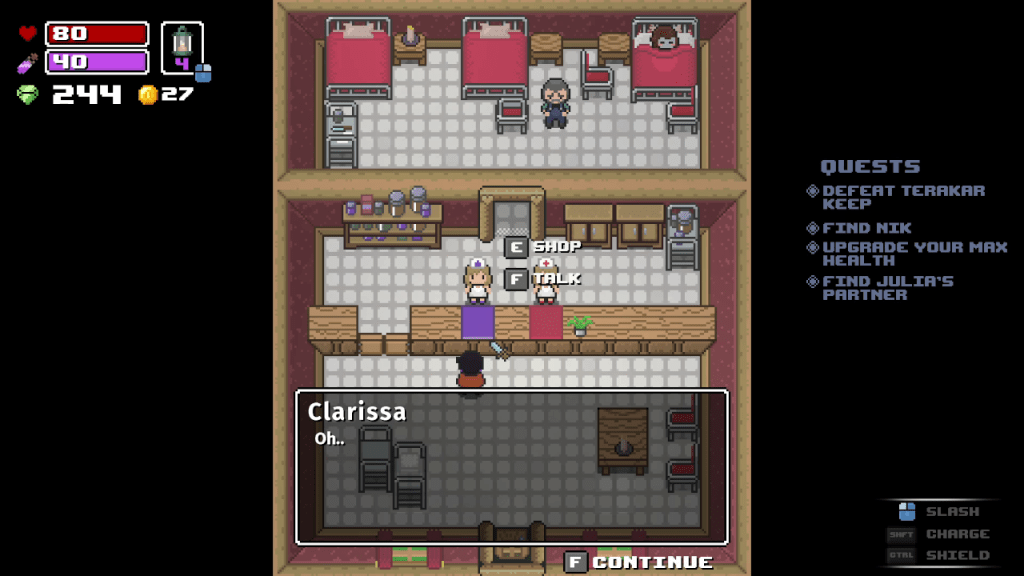Select the Talk prompt
The image size is (1024, 576).
pos(543,279)
